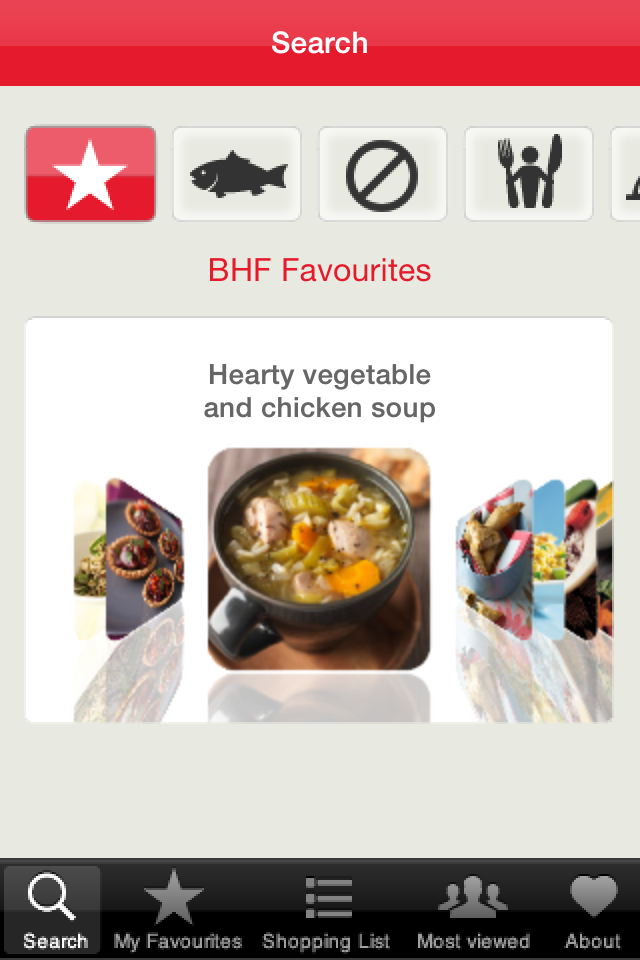Open the Shopping List tab
The image size is (640, 960).
[x=326, y=910]
